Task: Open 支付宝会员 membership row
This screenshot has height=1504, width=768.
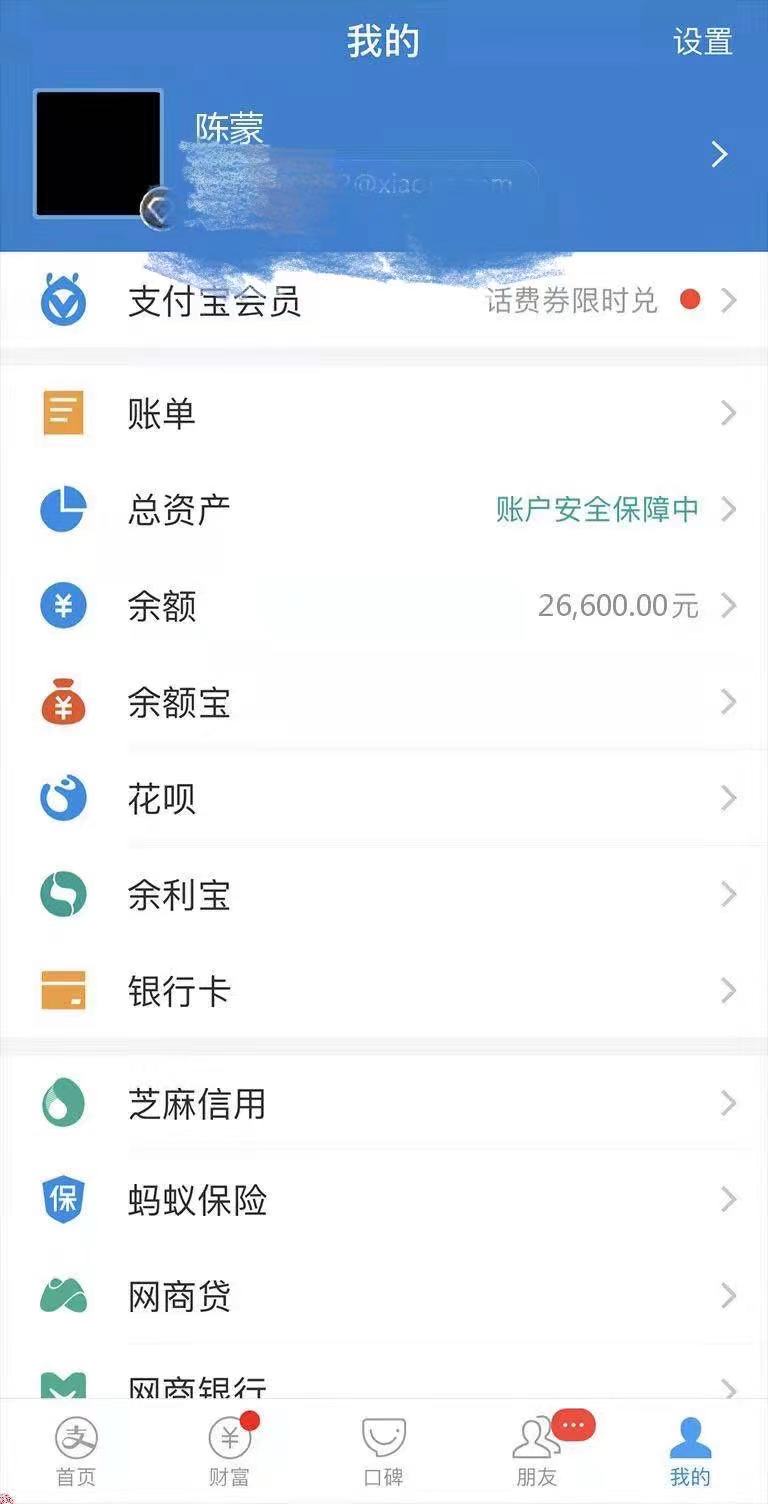Action: pyautogui.click(x=384, y=300)
